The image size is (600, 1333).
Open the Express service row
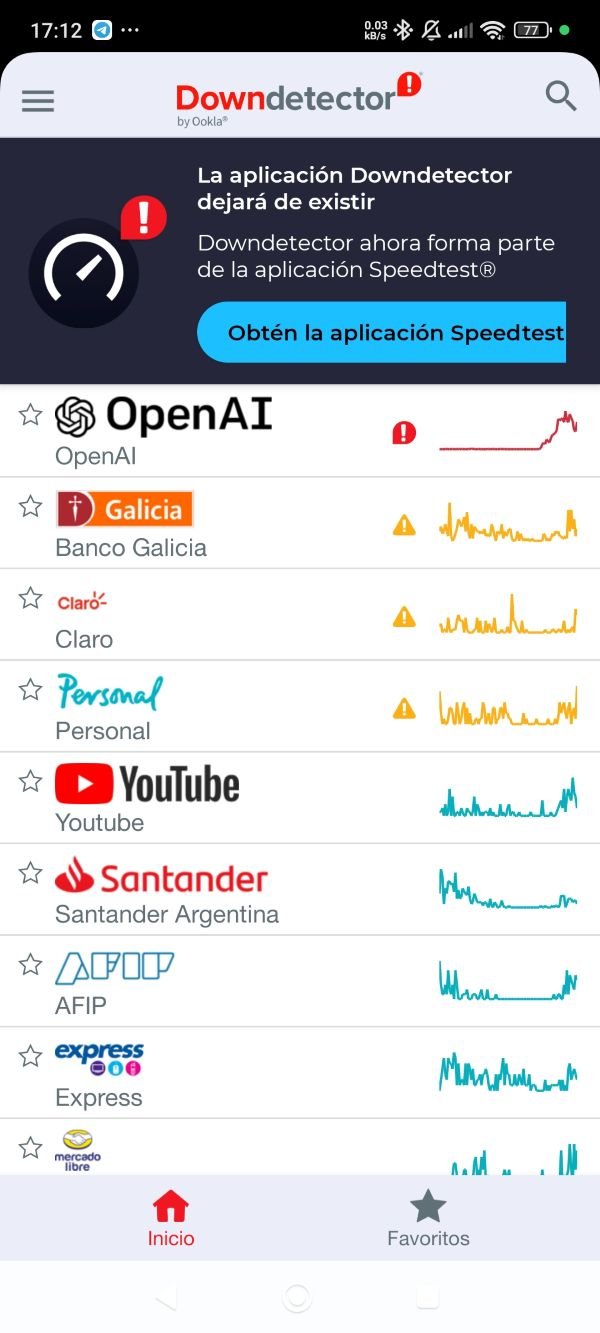[x=300, y=1073]
